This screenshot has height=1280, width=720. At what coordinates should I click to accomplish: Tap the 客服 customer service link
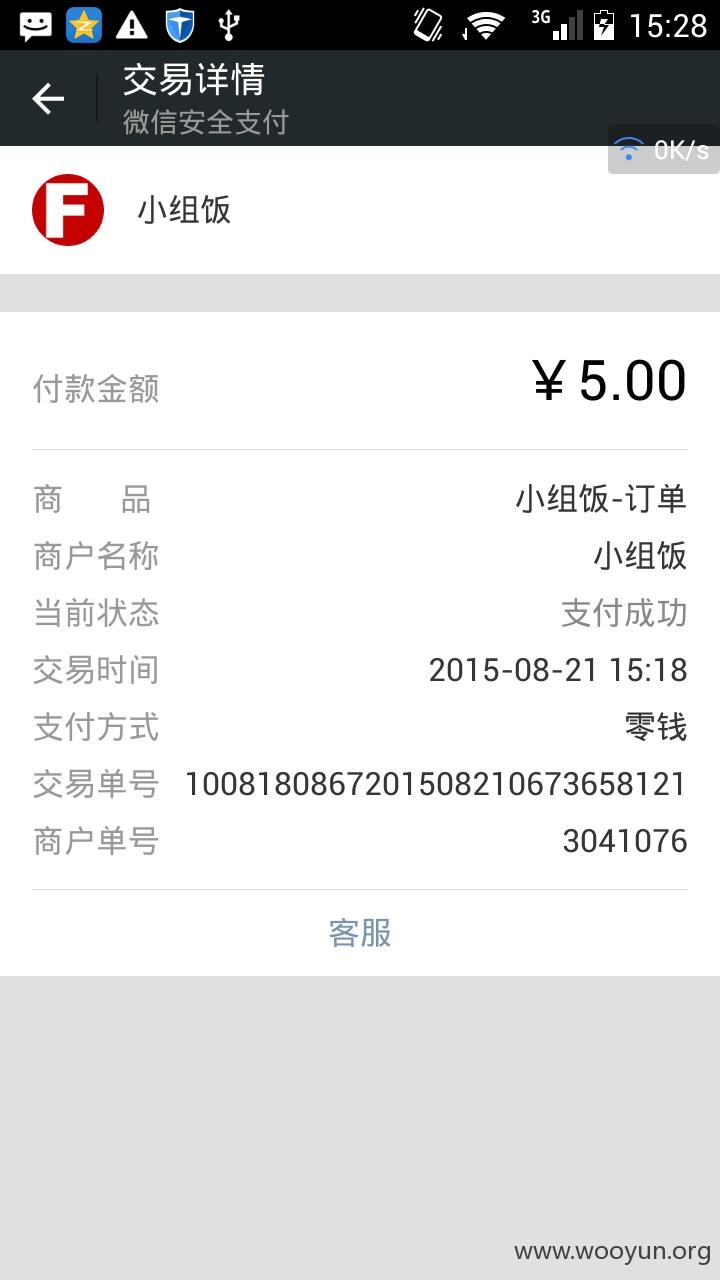pos(360,932)
